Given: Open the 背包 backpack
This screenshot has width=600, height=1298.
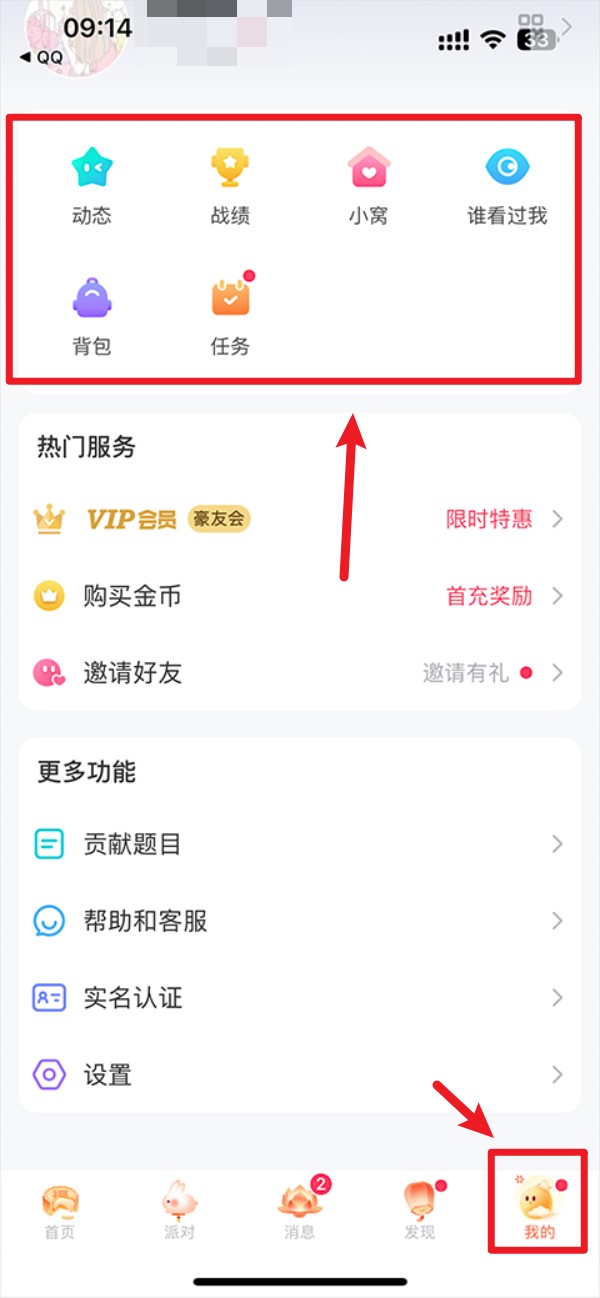Looking at the screenshot, I should 92,316.
